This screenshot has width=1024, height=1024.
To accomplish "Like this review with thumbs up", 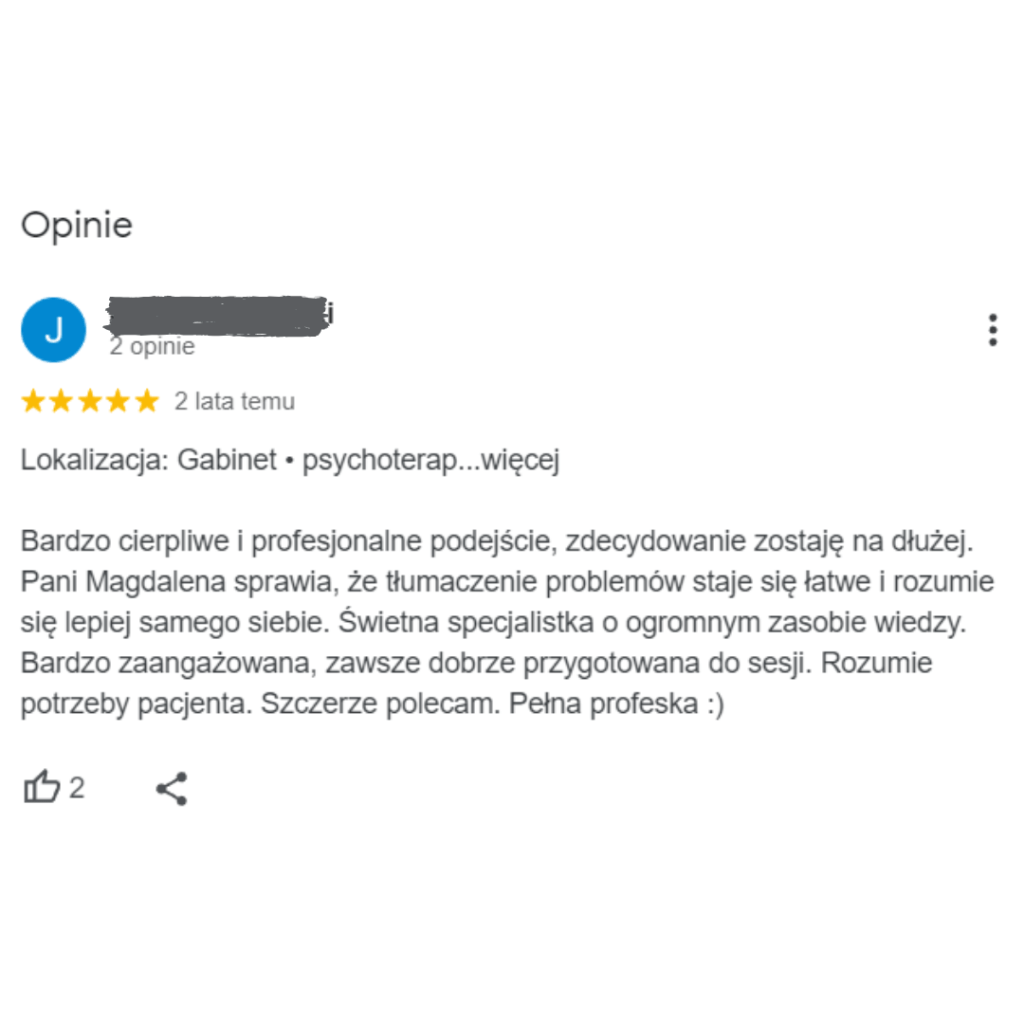I will 42,788.
